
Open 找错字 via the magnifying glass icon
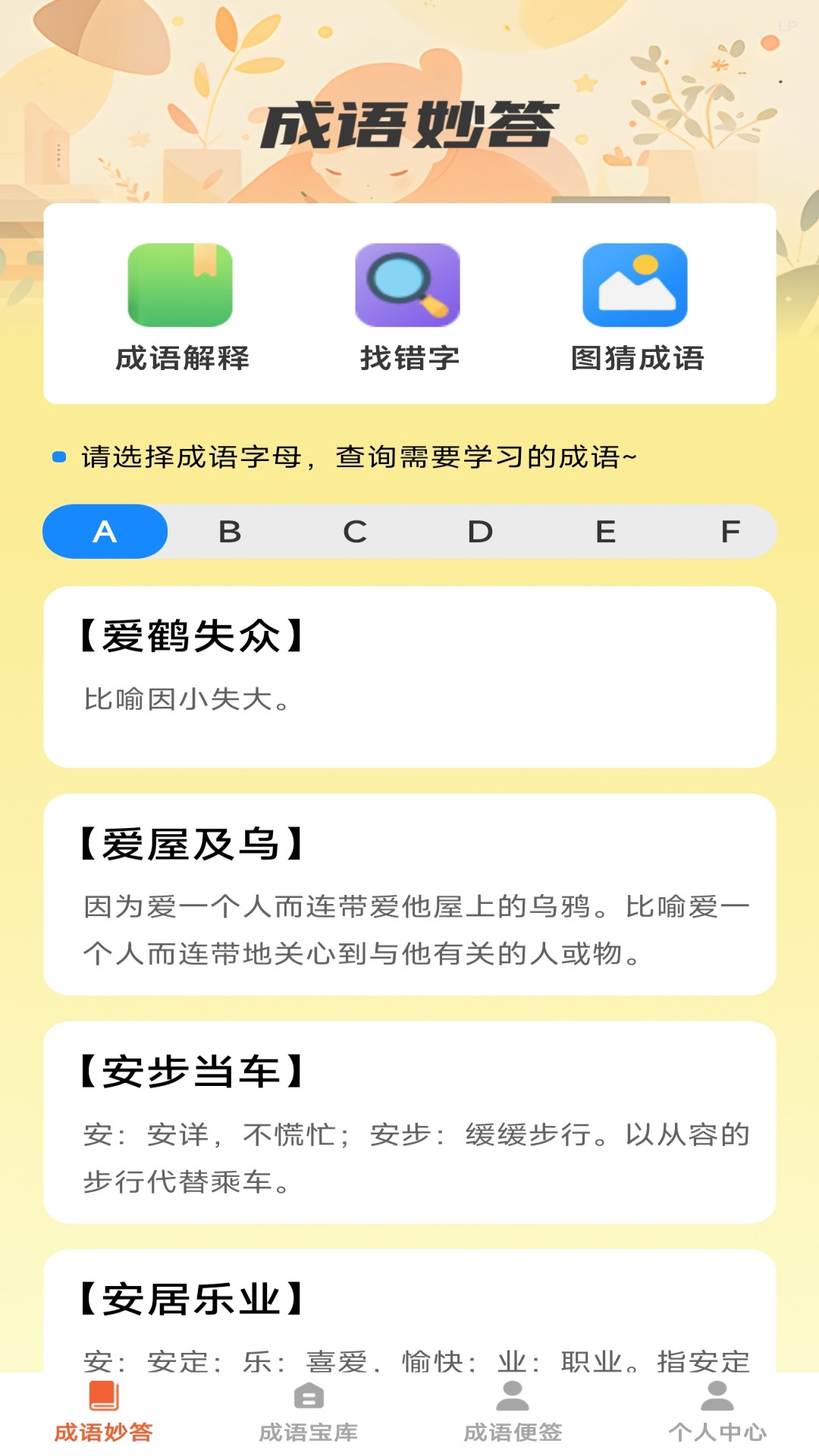pos(409,284)
